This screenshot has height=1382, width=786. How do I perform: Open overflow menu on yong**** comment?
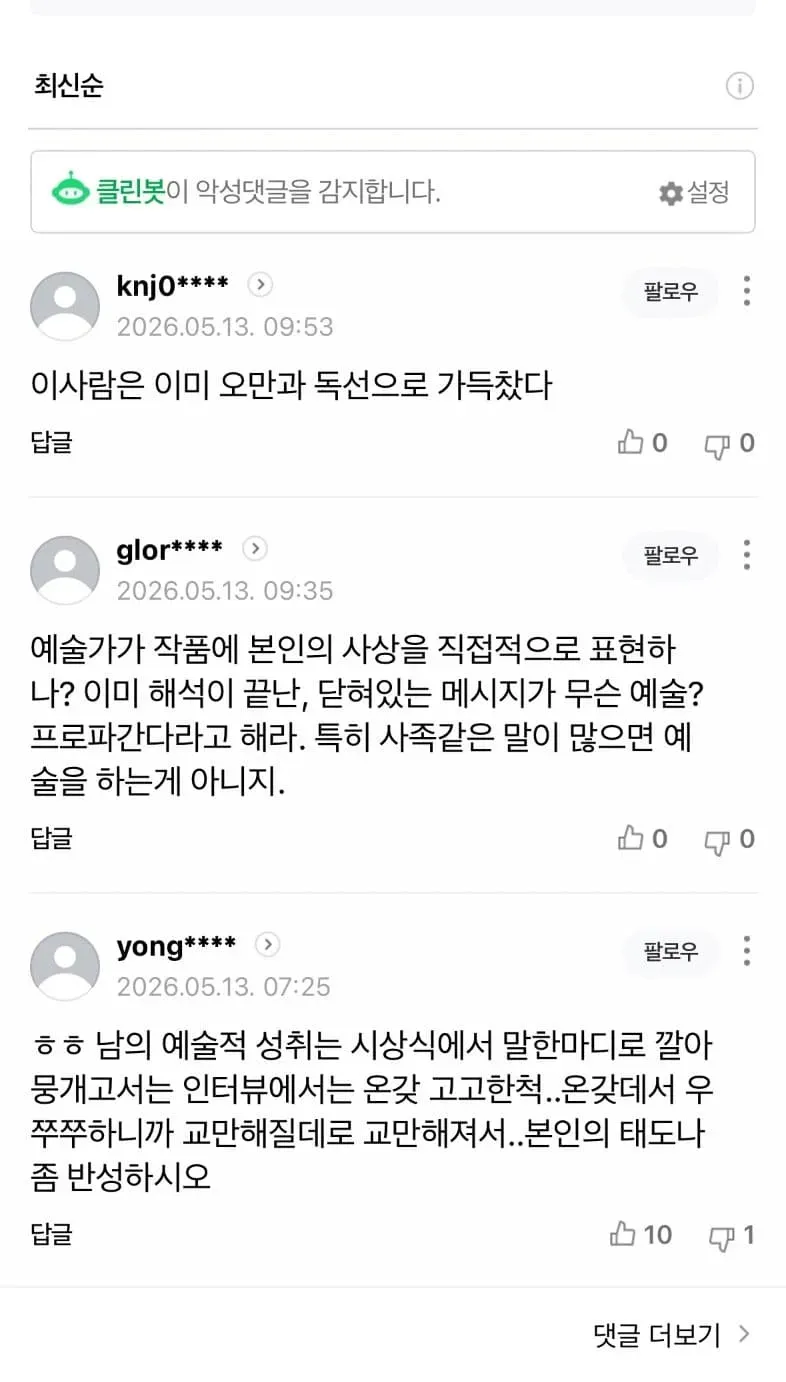[x=747, y=950]
